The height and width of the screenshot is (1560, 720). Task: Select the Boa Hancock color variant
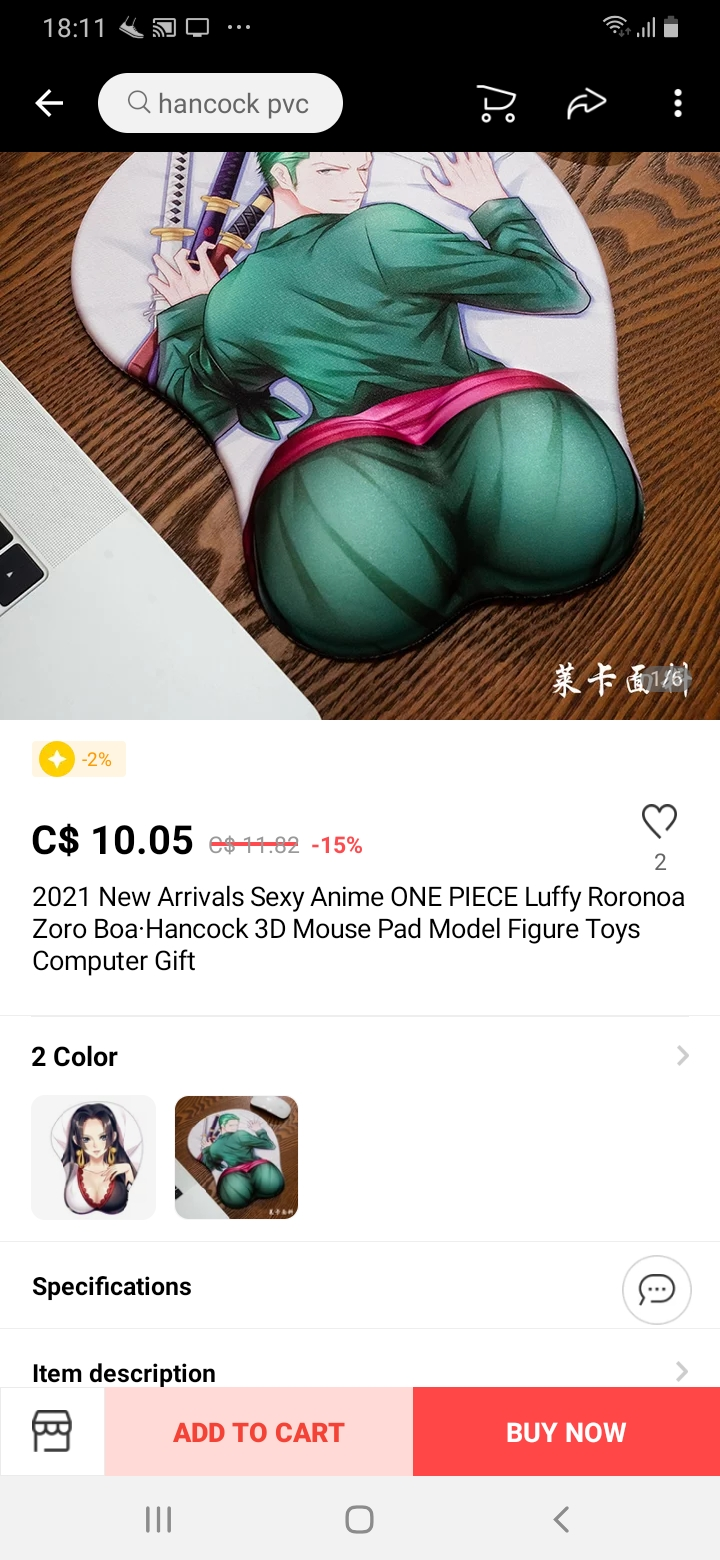click(x=93, y=1157)
